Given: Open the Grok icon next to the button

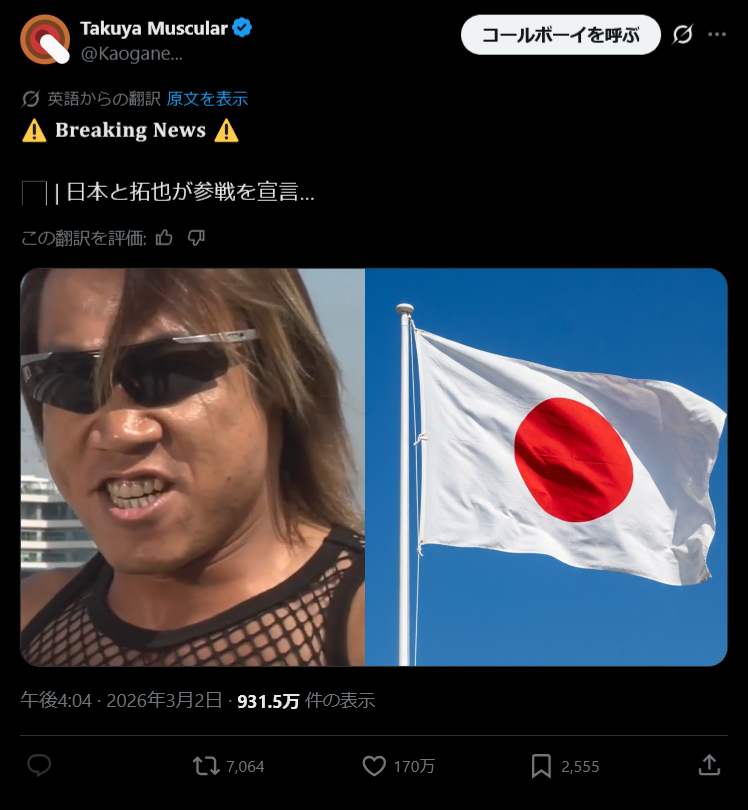Looking at the screenshot, I should click(x=682, y=34).
